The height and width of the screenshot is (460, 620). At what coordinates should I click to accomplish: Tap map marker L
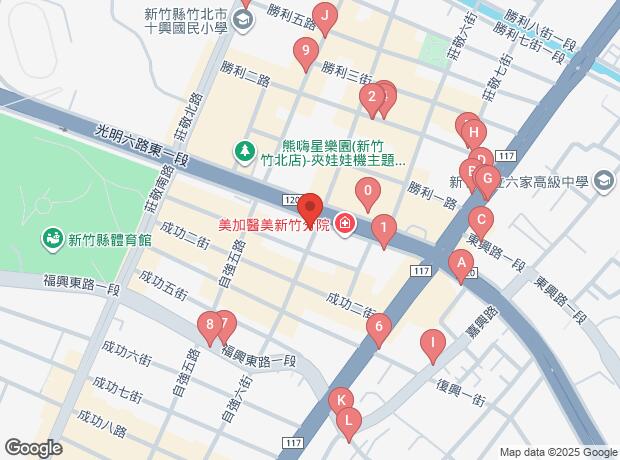[x=348, y=421]
